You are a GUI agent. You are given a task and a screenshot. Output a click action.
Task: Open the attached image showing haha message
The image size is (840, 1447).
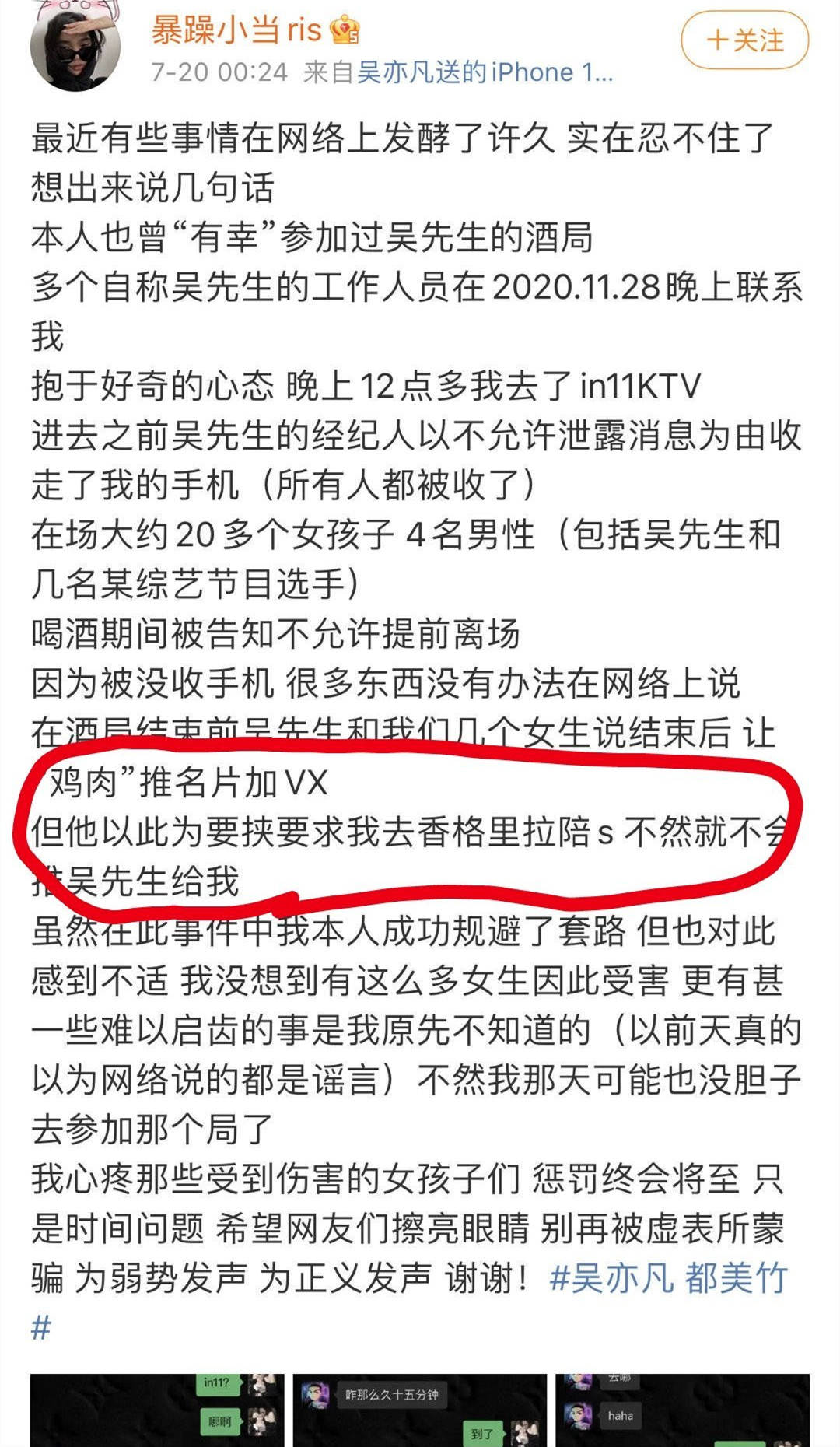tap(682, 1410)
